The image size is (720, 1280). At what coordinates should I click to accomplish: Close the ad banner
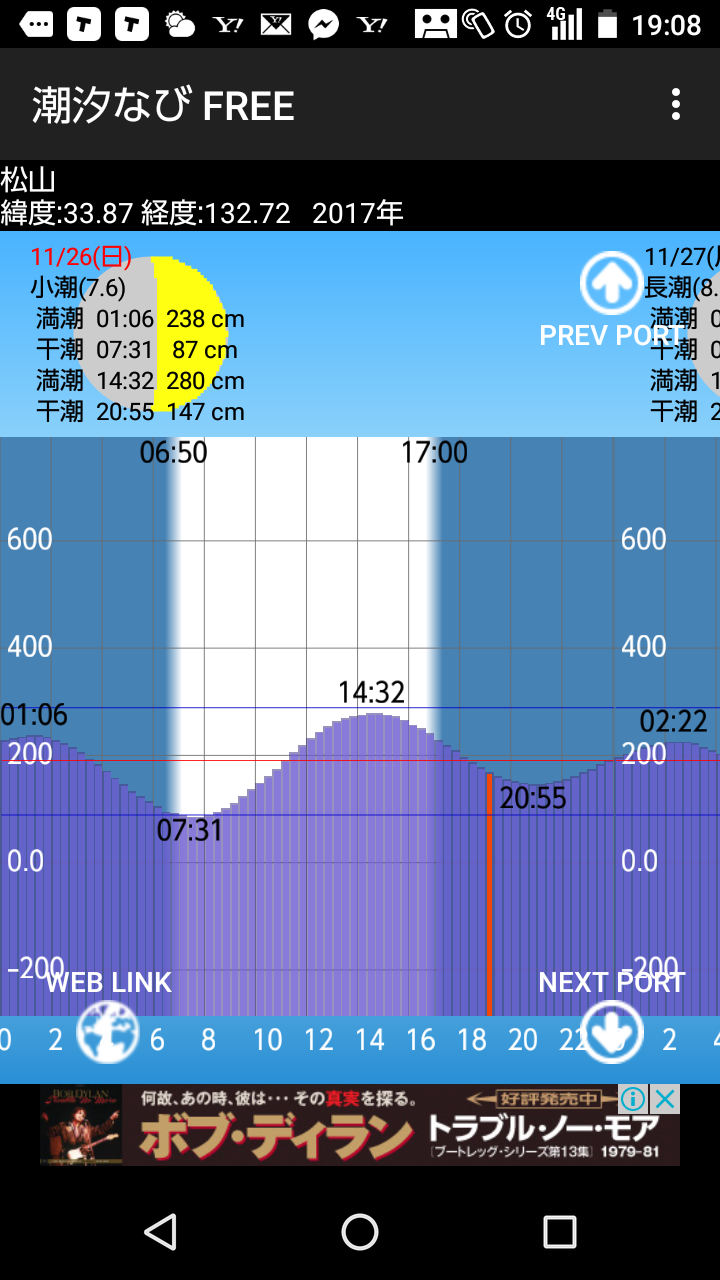(x=665, y=1100)
